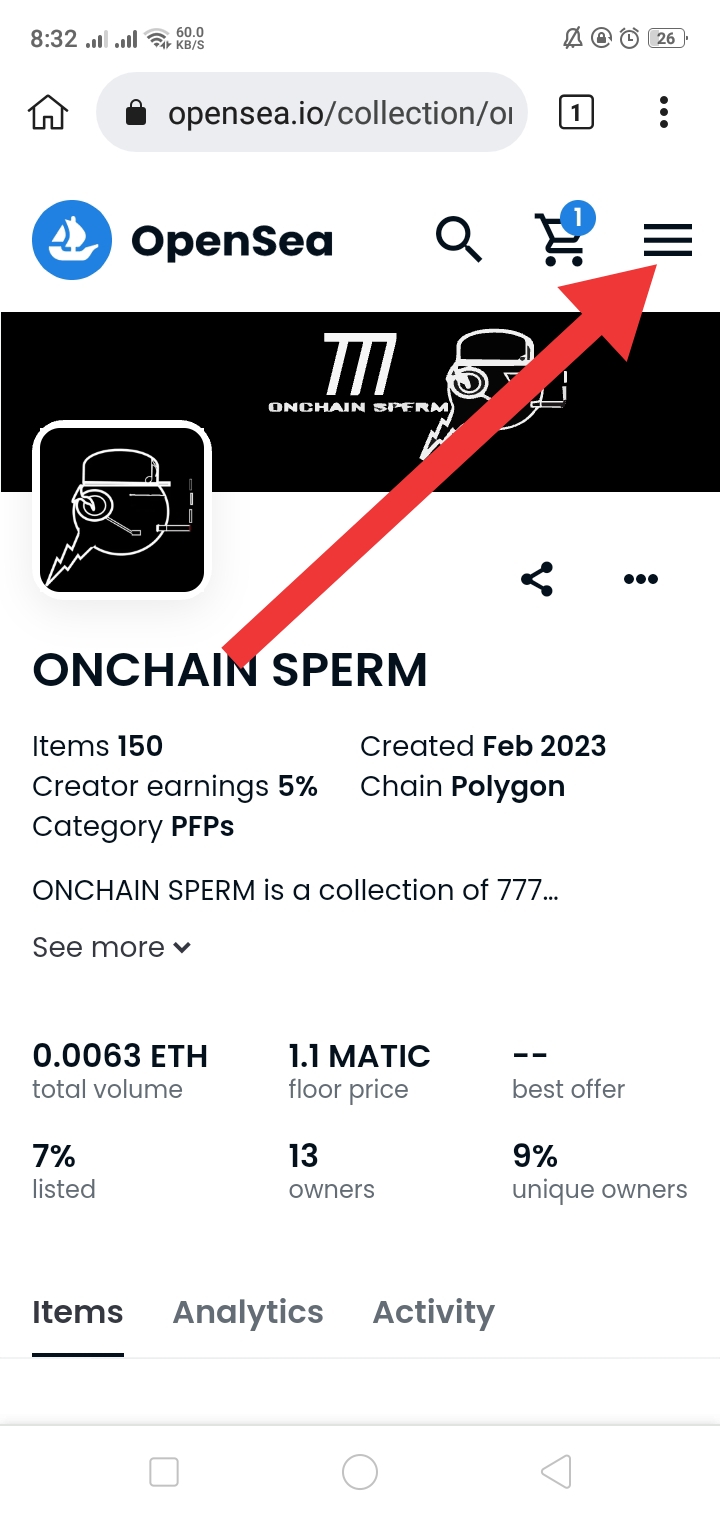Go to the OpenSea home logo

[182, 240]
